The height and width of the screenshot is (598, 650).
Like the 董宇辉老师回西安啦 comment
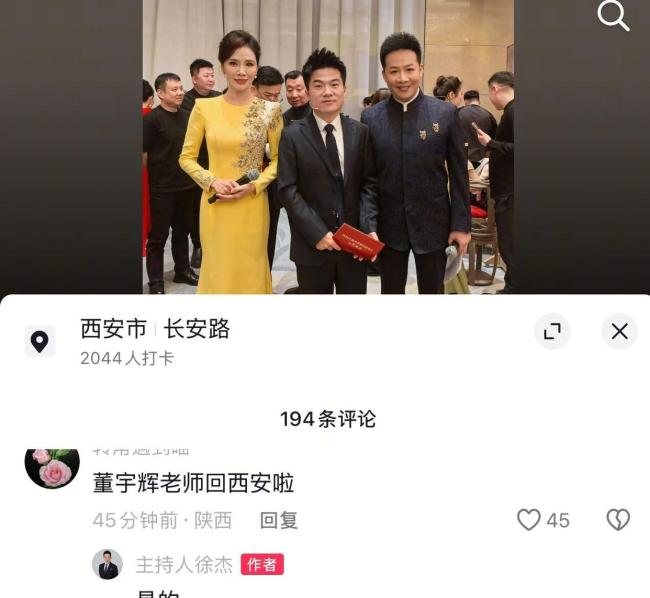tap(530, 520)
